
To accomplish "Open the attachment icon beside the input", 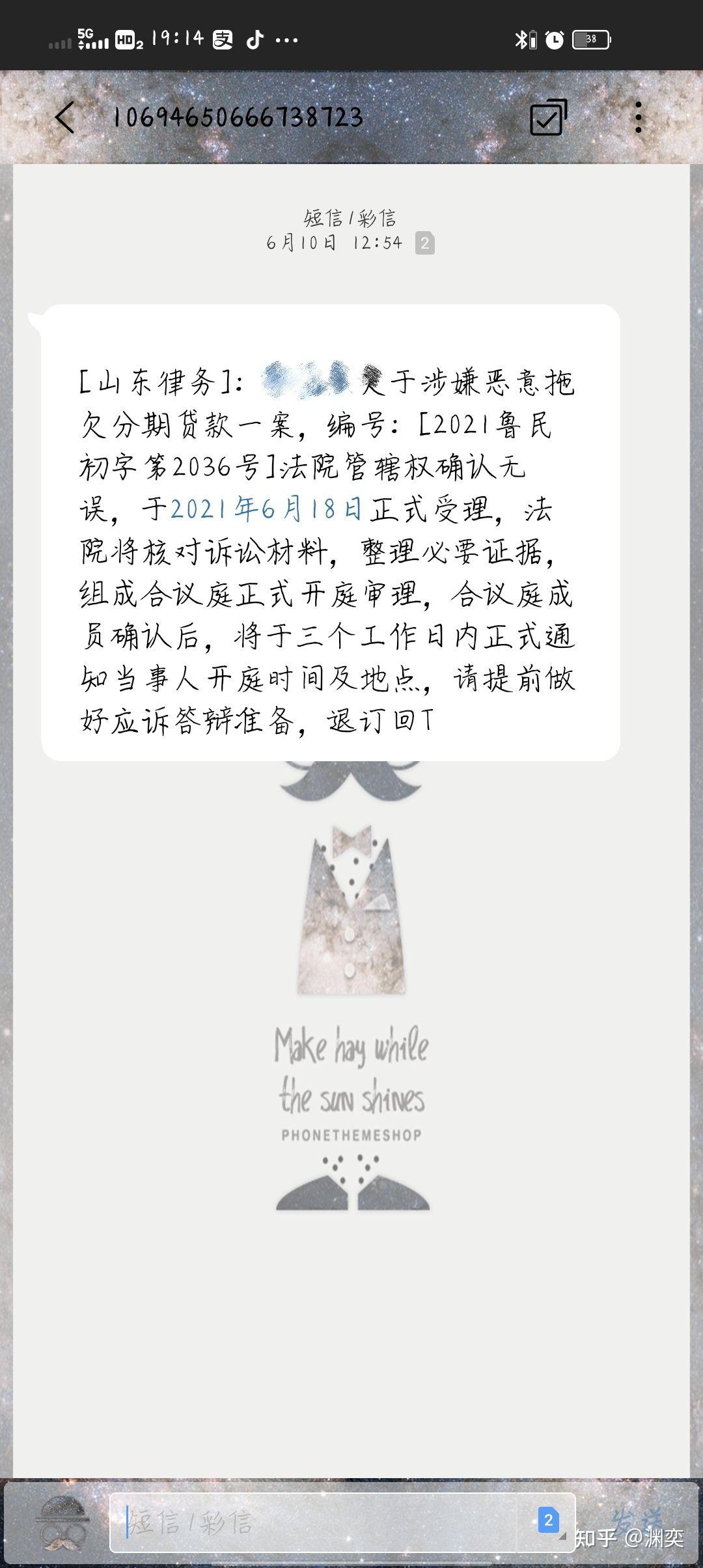I will point(62,1522).
